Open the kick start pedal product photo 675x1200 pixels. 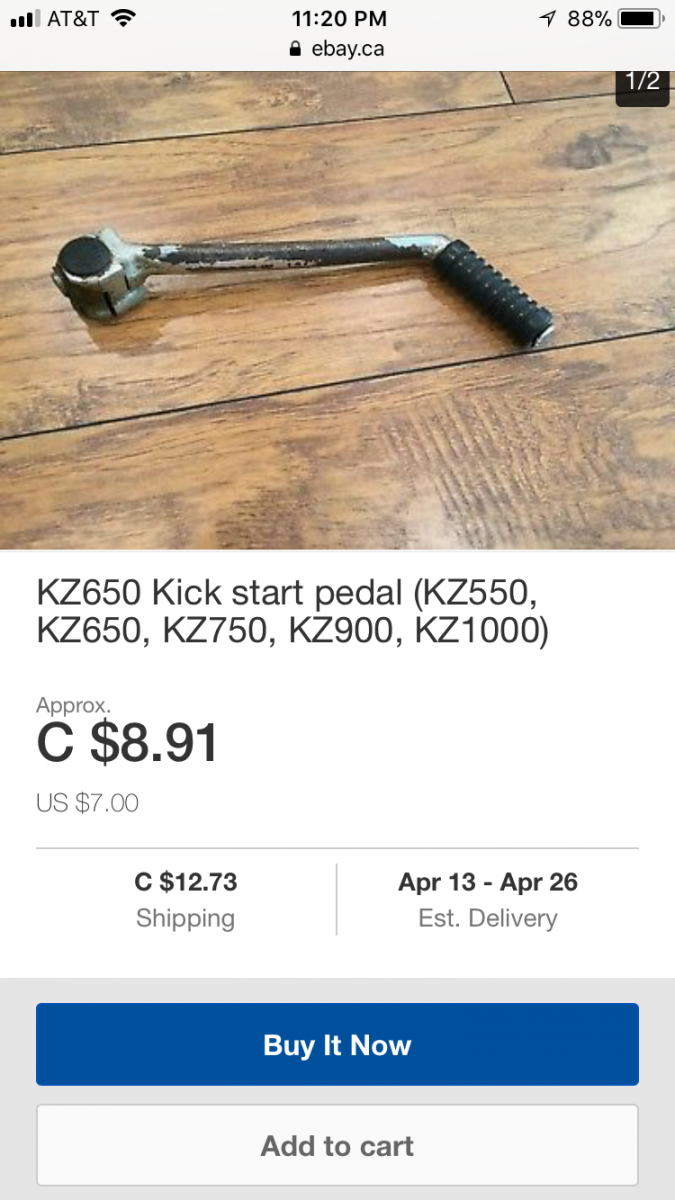point(337,310)
